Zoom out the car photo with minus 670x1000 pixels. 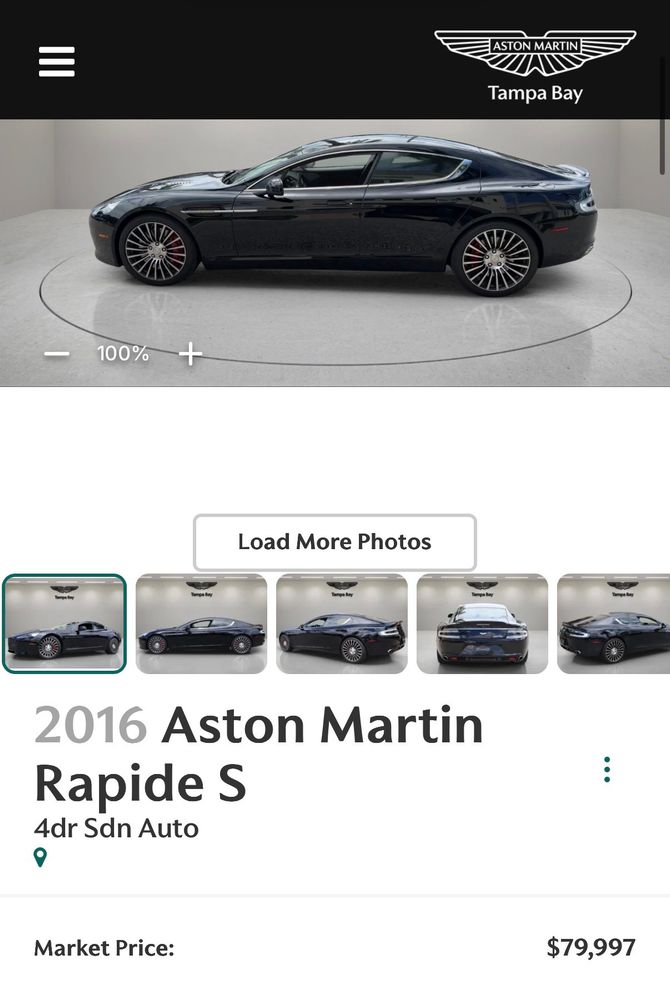point(57,353)
